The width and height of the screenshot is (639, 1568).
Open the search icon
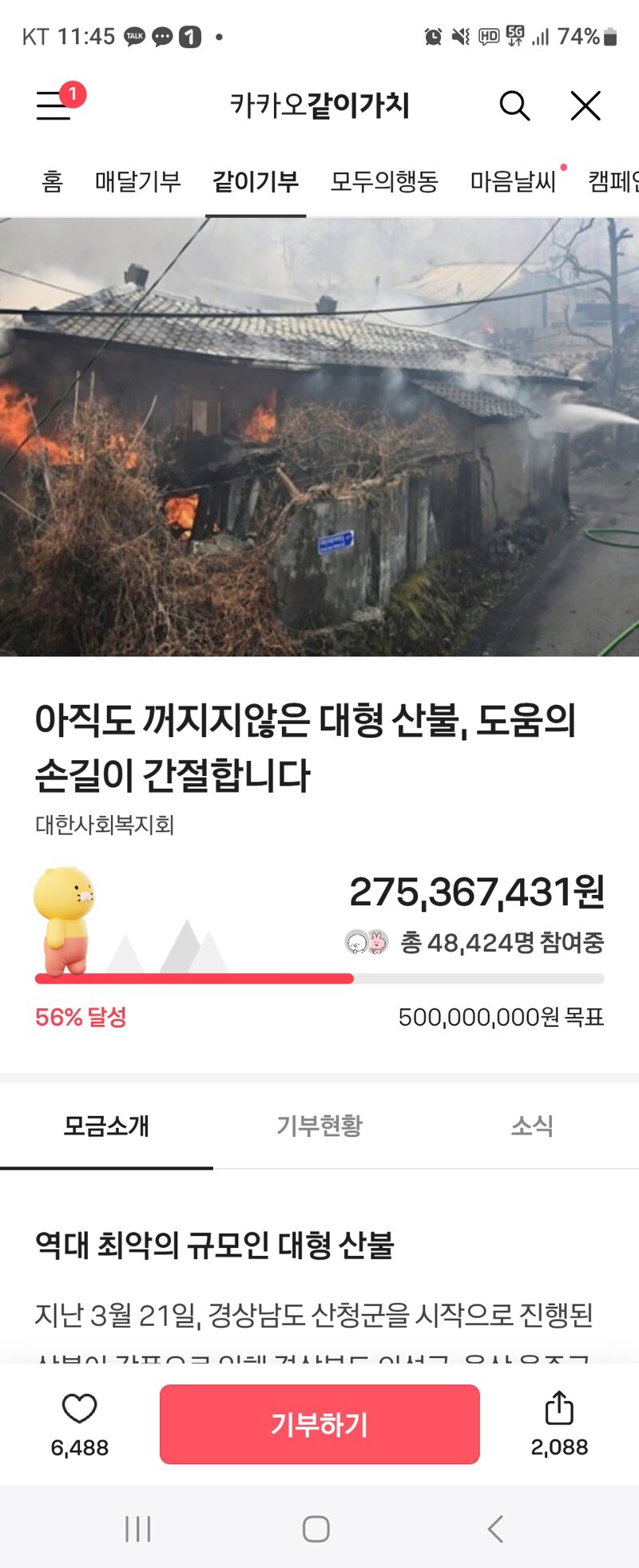514,105
